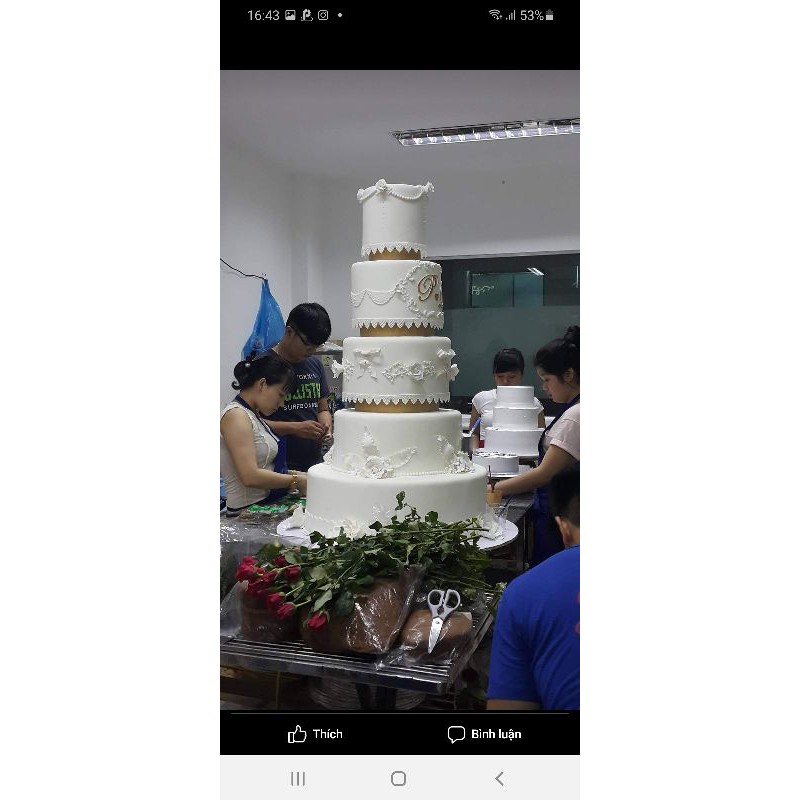This screenshot has width=800, height=800.
Task: Return to the home screen
Action: coord(398,778)
